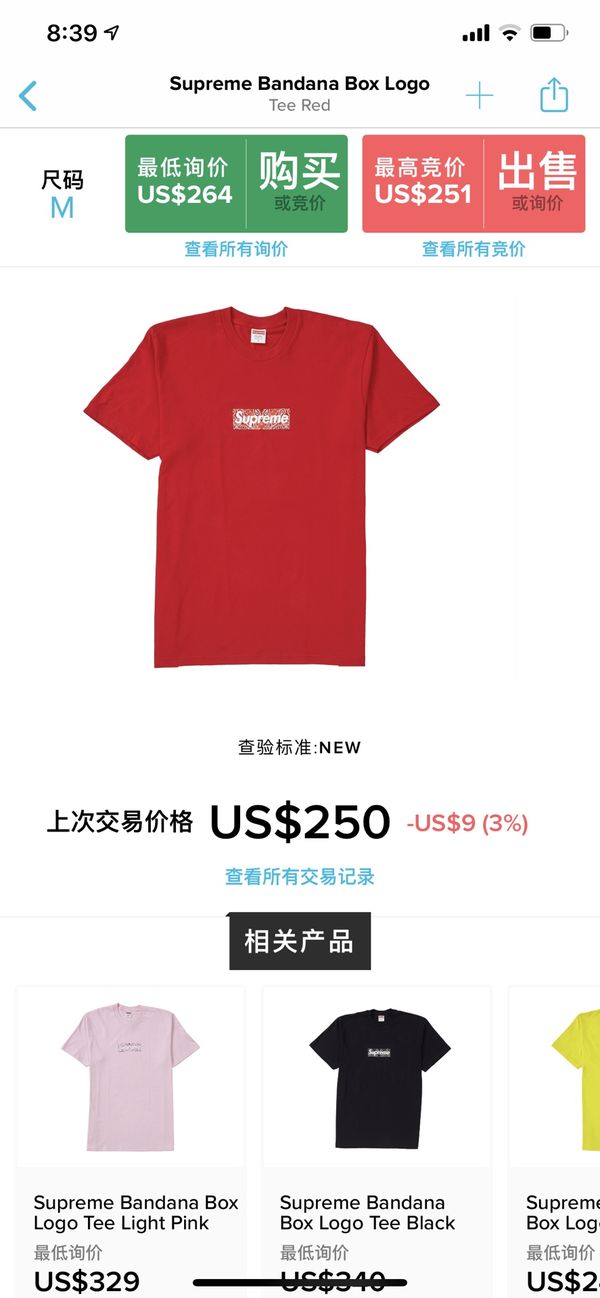View 查看所有交易记录 sales history
This screenshot has height=1298, width=600.
pyautogui.click(x=300, y=877)
